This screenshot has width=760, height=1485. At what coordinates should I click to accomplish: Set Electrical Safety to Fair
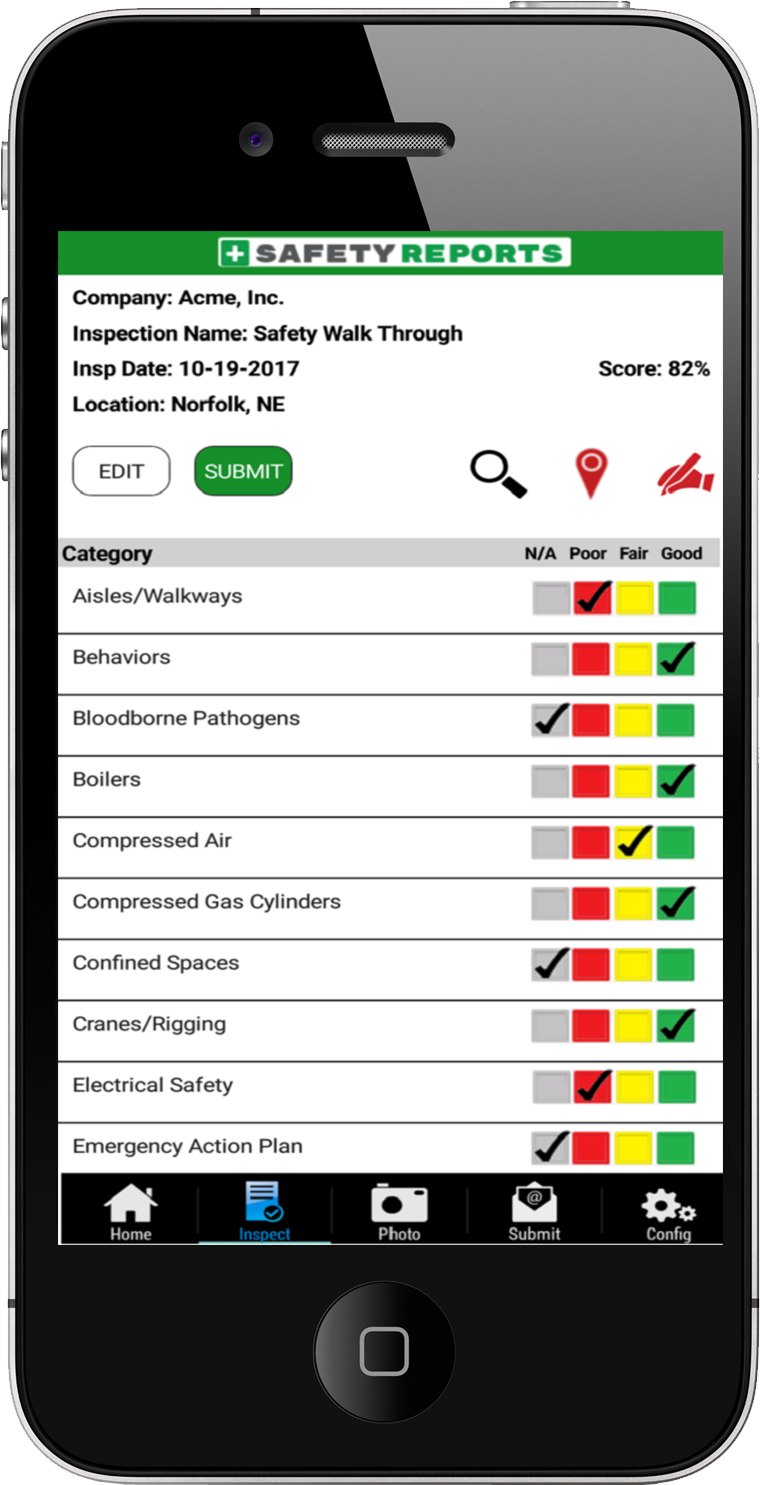click(x=634, y=1088)
